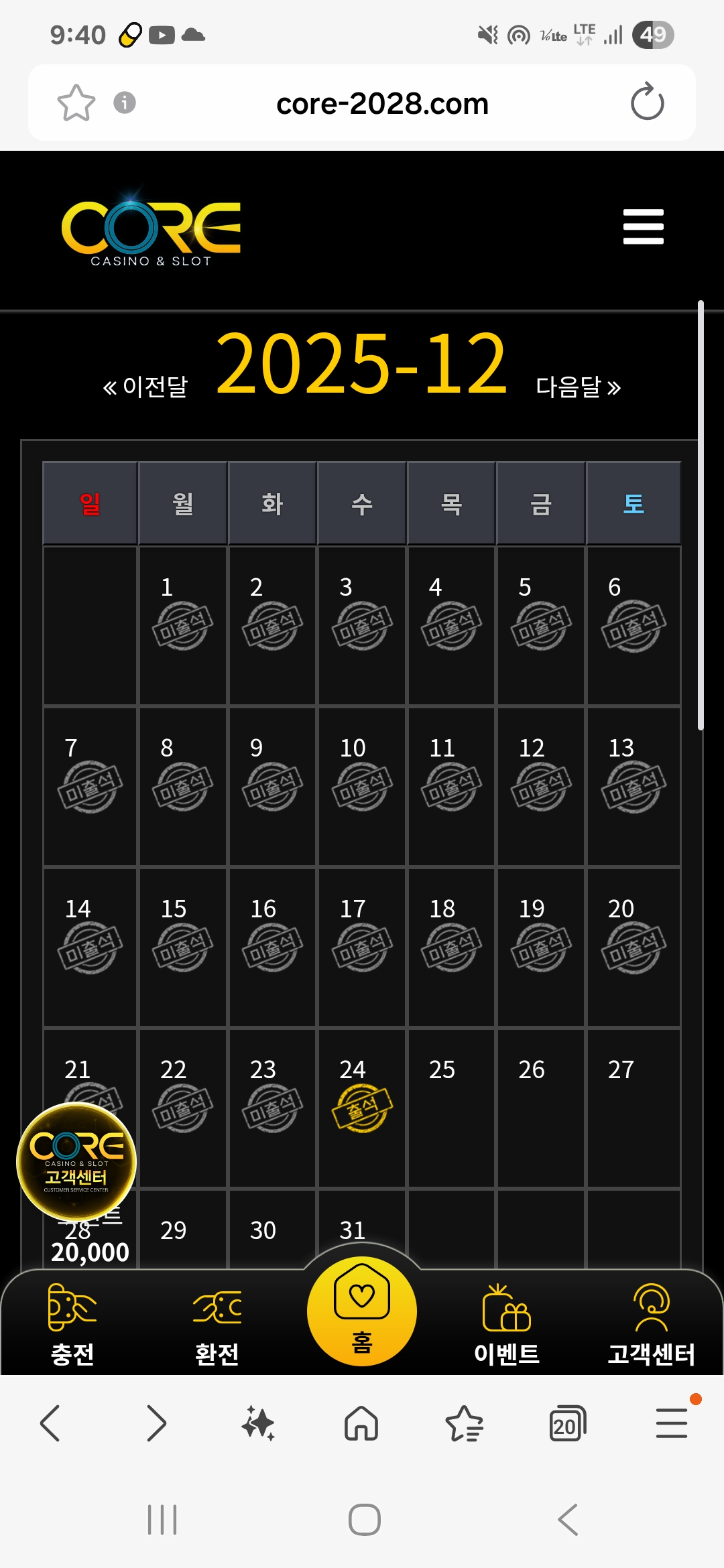Open browser tools menu
The height and width of the screenshot is (1568, 724).
[x=671, y=1423]
